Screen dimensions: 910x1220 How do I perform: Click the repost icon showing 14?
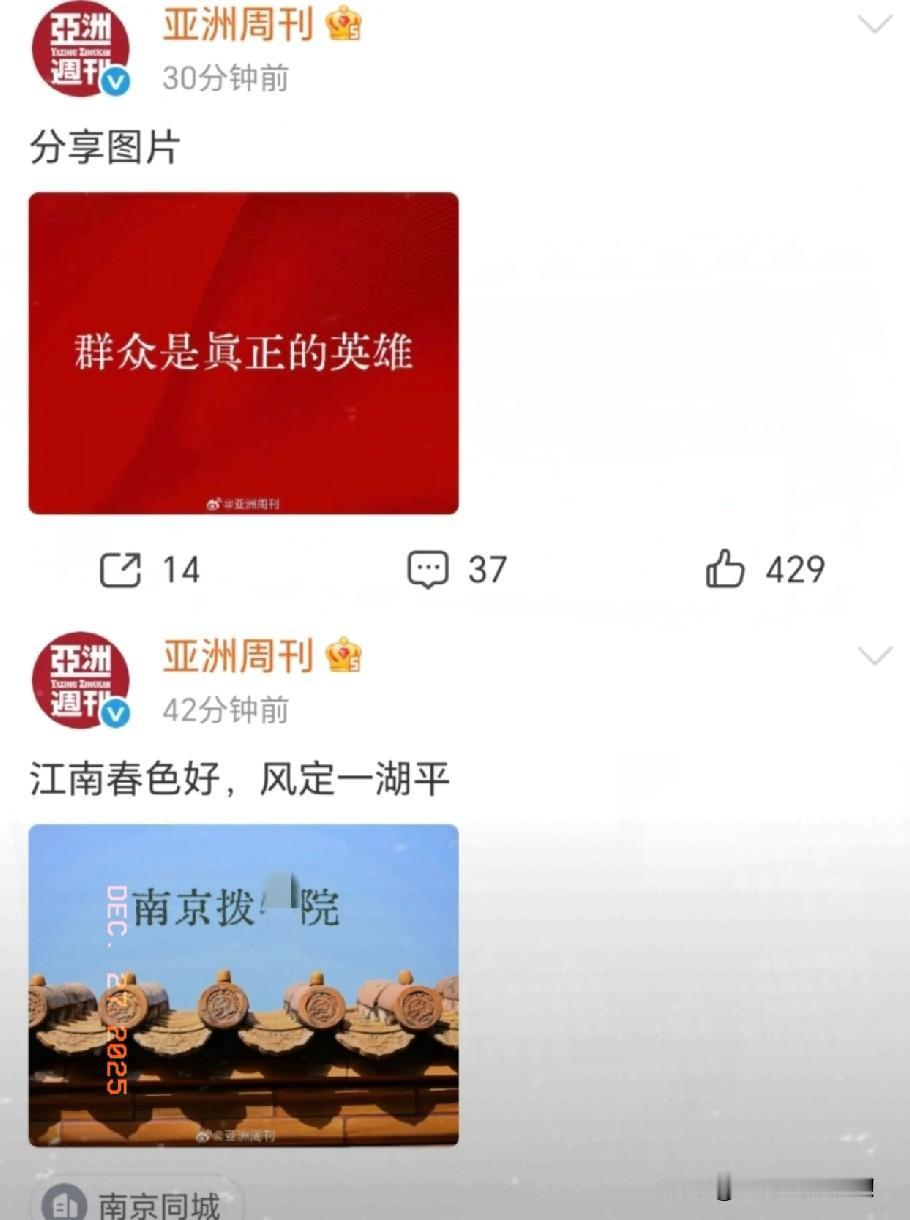click(x=122, y=570)
